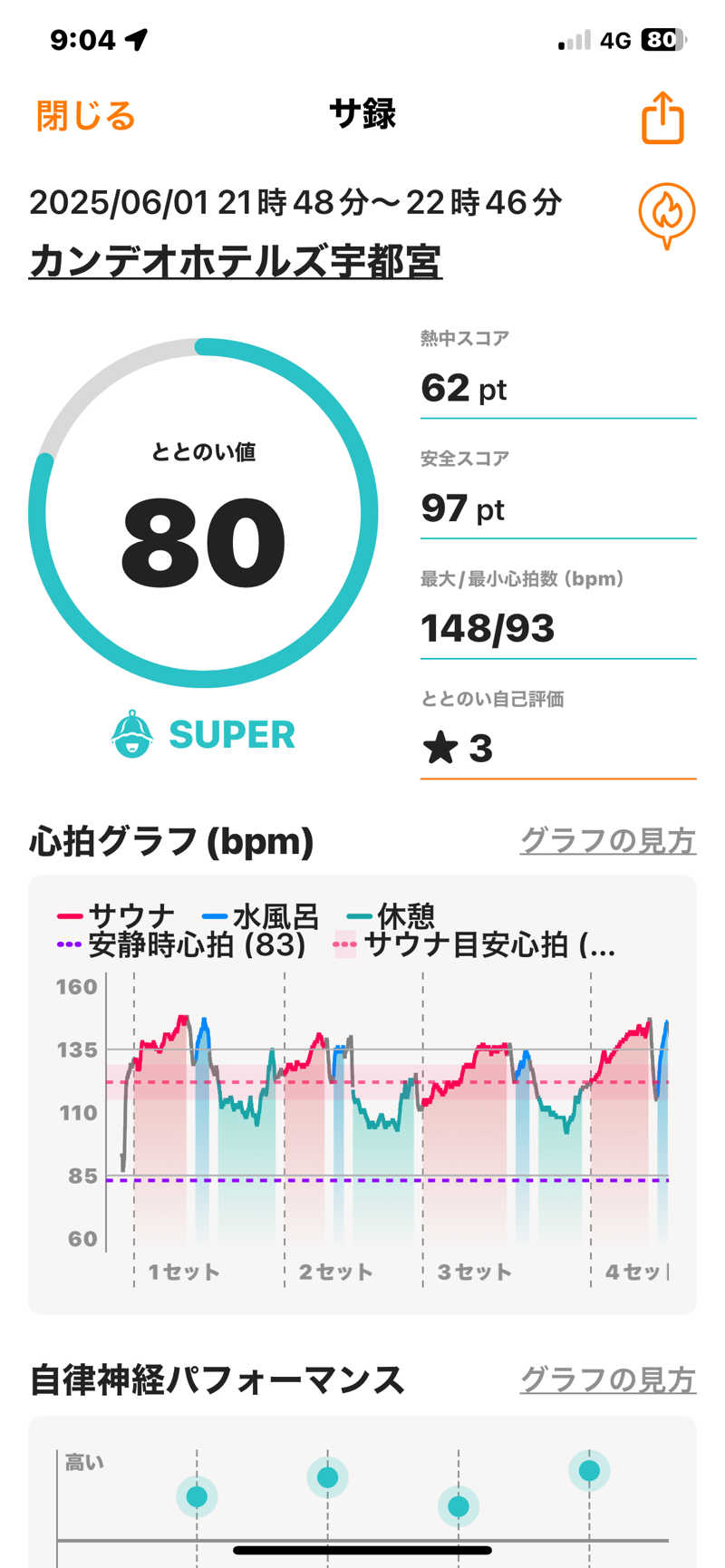The width and height of the screenshot is (725, 1568).
Task: Open the flame speech-bubble icon
Action: coord(666,215)
